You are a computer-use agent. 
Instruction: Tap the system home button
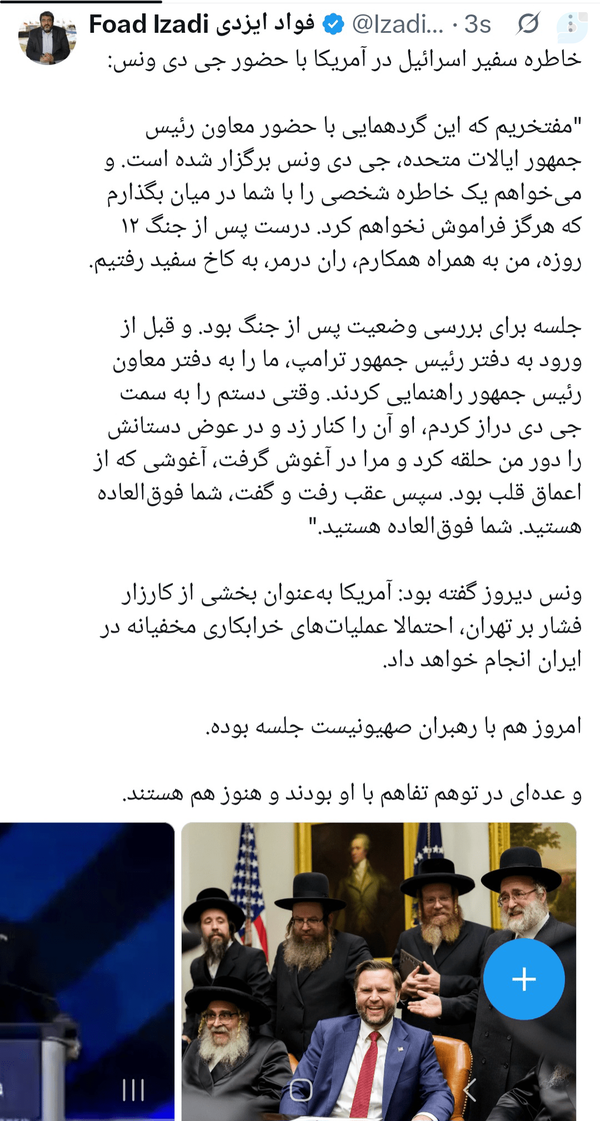(x=300, y=1090)
